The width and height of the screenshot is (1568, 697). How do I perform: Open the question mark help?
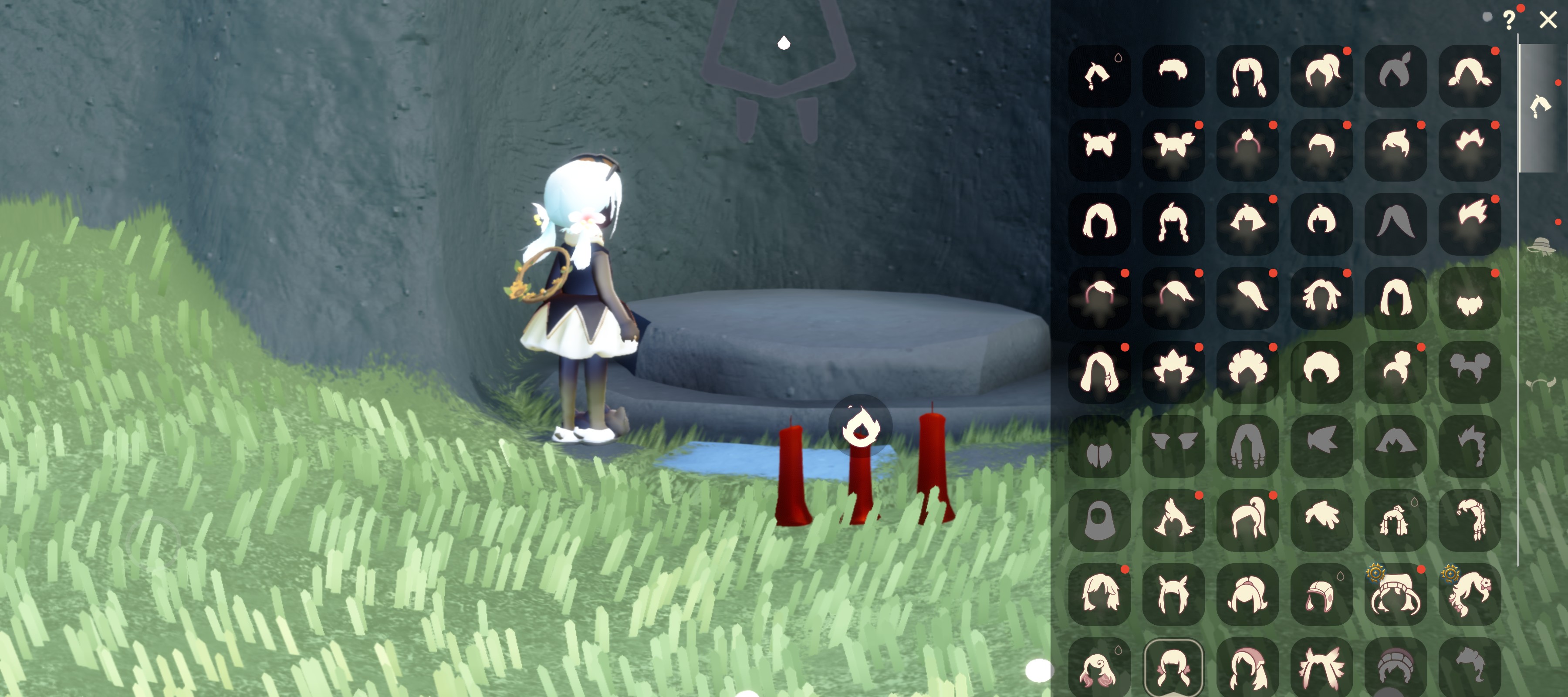pyautogui.click(x=1509, y=20)
